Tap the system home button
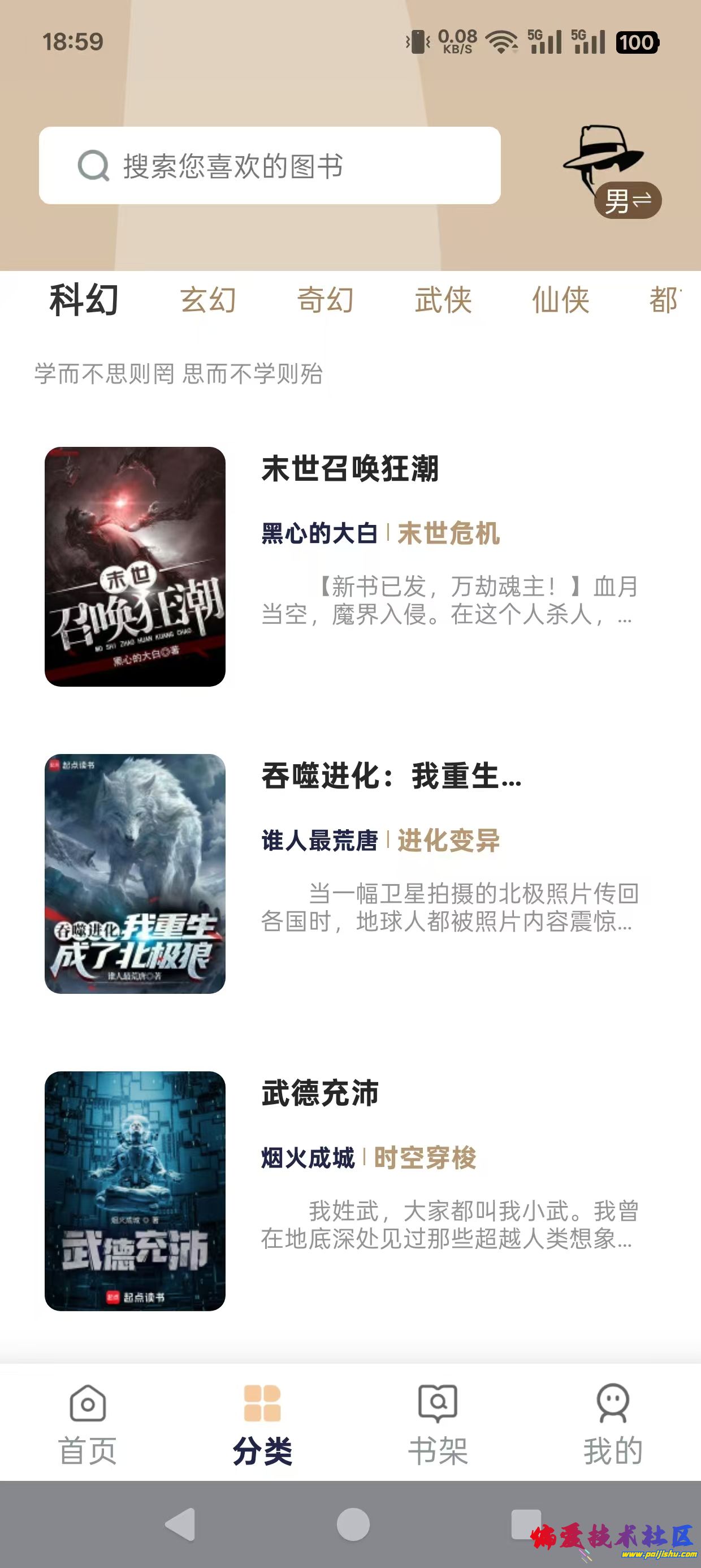Image resolution: width=701 pixels, height=1568 pixels. point(353,1524)
